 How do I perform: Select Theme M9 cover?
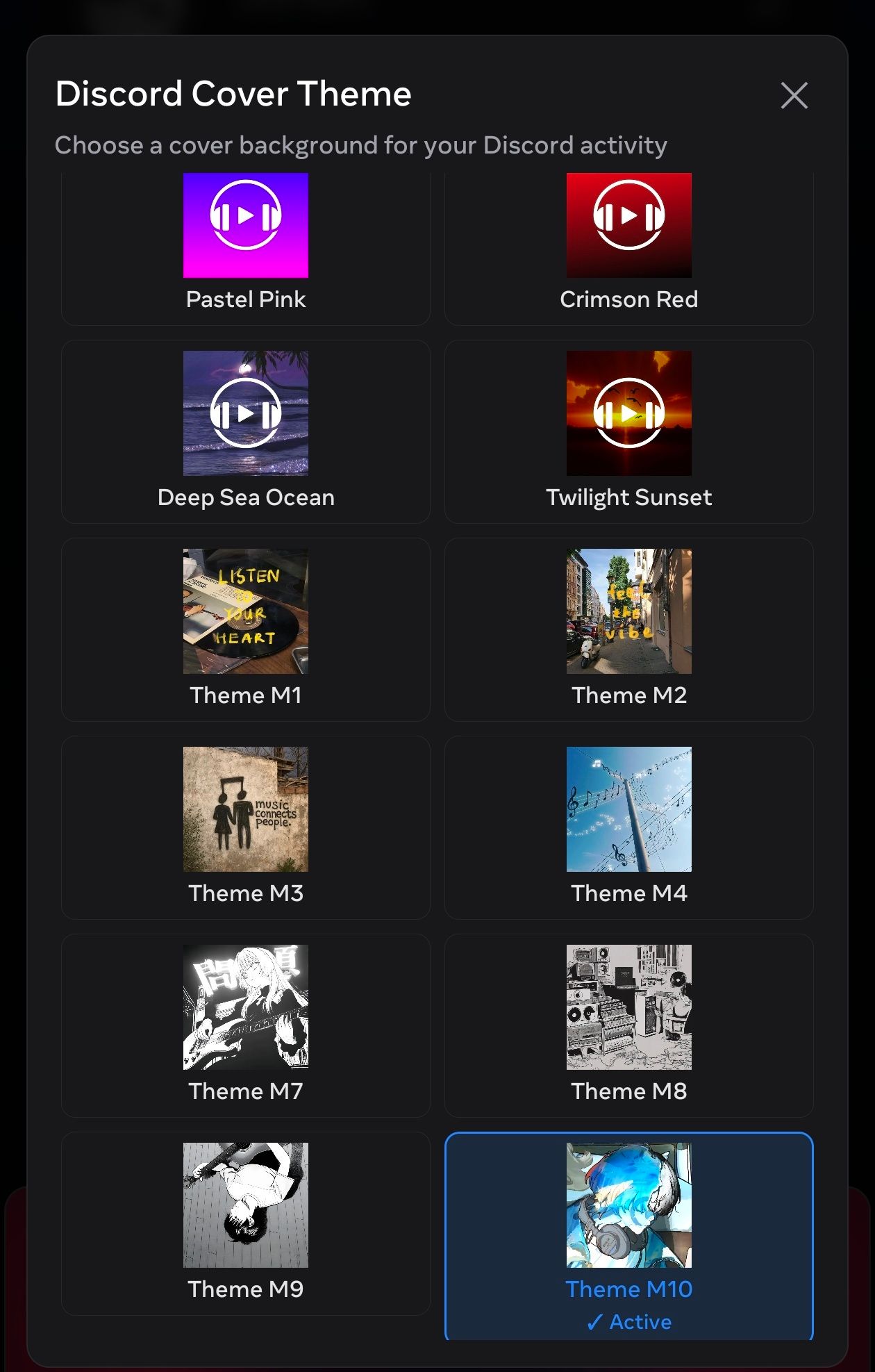[245, 1223]
